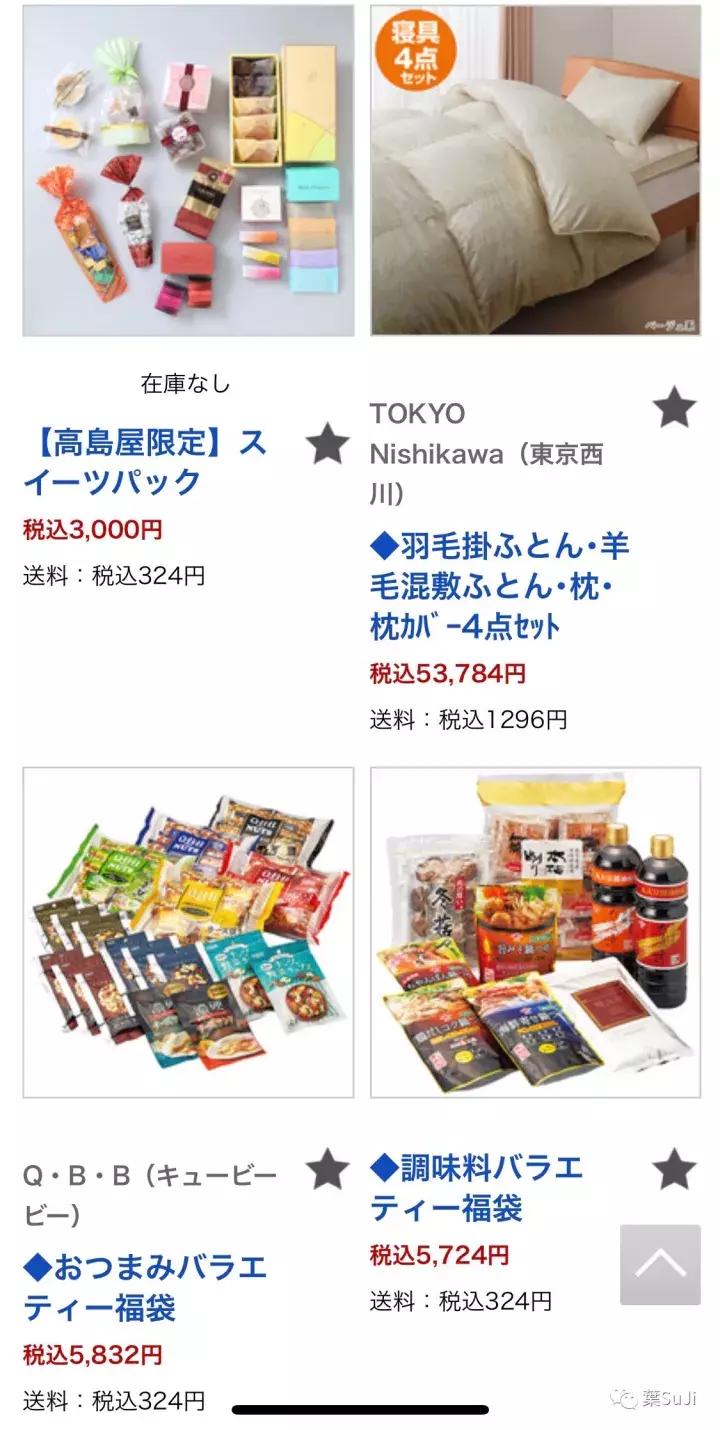Open the 羽毛掛ふとん 4点セット title link
The image size is (720, 1430).
click(x=500, y=586)
